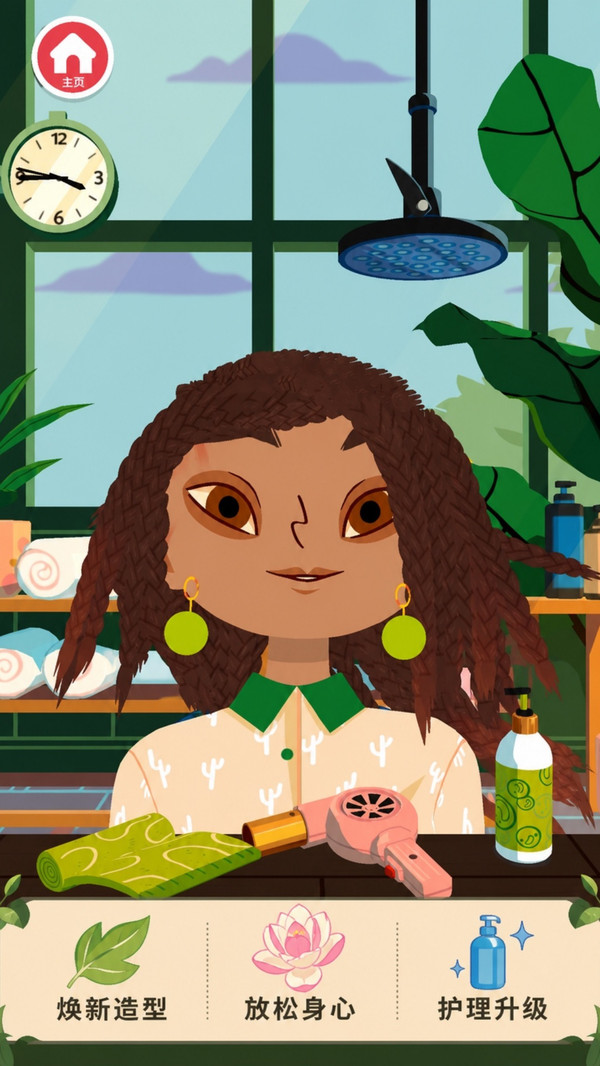600x1066 pixels.
Task: Open the 焕新造型 styling category
Action: (111, 968)
